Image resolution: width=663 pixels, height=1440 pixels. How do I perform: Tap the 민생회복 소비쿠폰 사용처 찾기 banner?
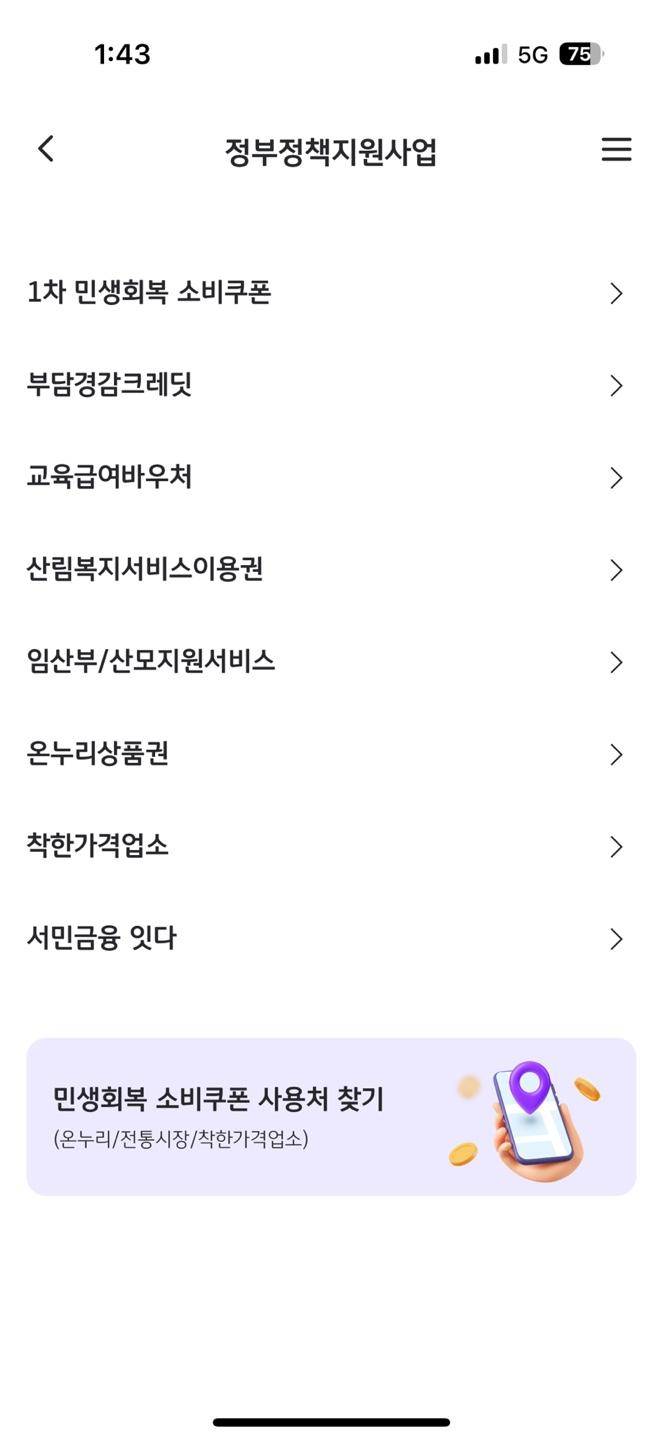click(x=331, y=1117)
